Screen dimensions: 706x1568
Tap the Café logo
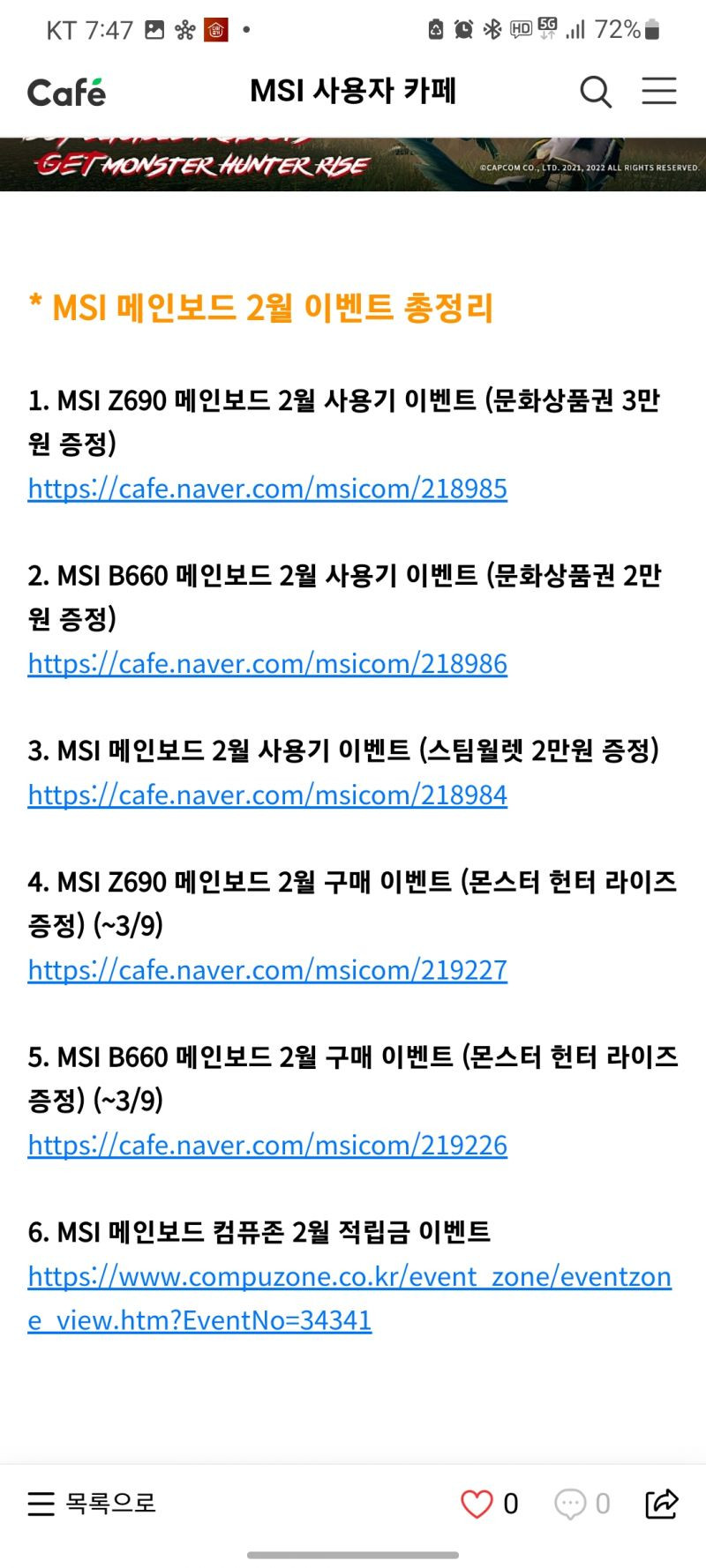[x=66, y=92]
